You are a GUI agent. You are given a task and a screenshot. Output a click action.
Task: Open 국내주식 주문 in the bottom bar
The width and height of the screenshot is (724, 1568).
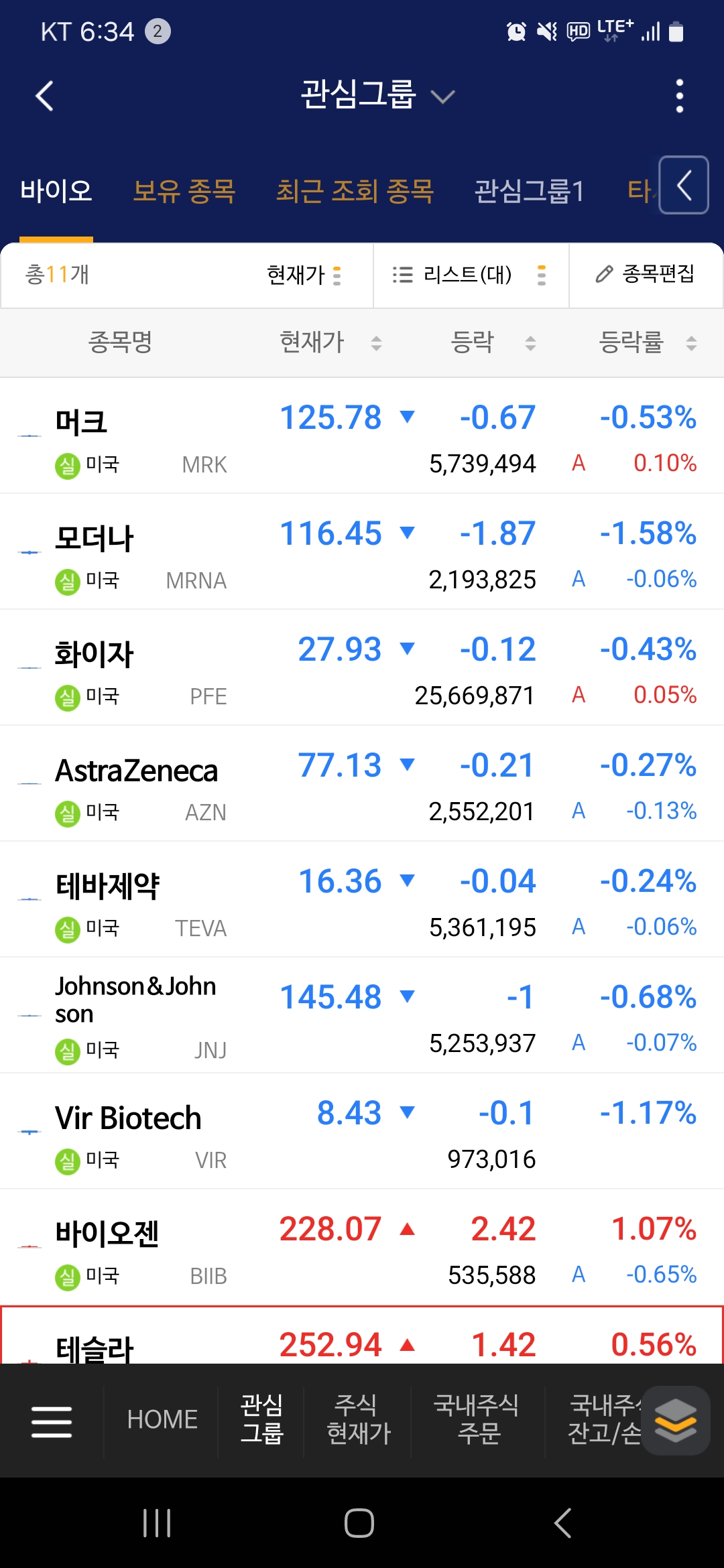[x=477, y=1419]
